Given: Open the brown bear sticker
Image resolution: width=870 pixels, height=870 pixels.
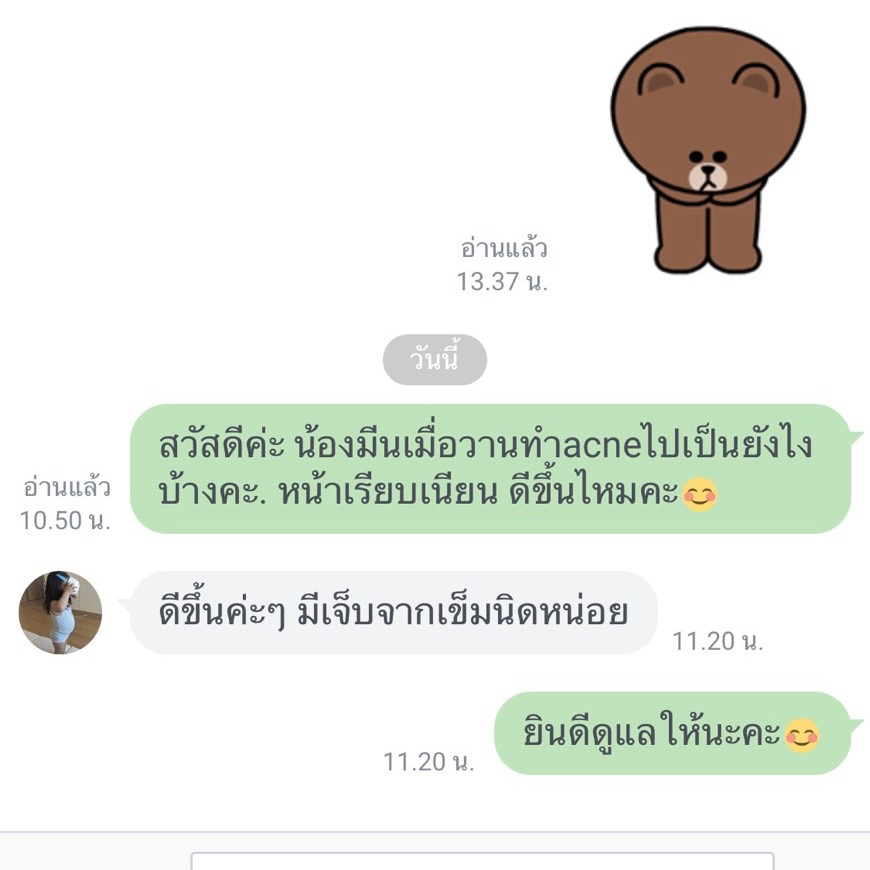Looking at the screenshot, I should 708,151.
